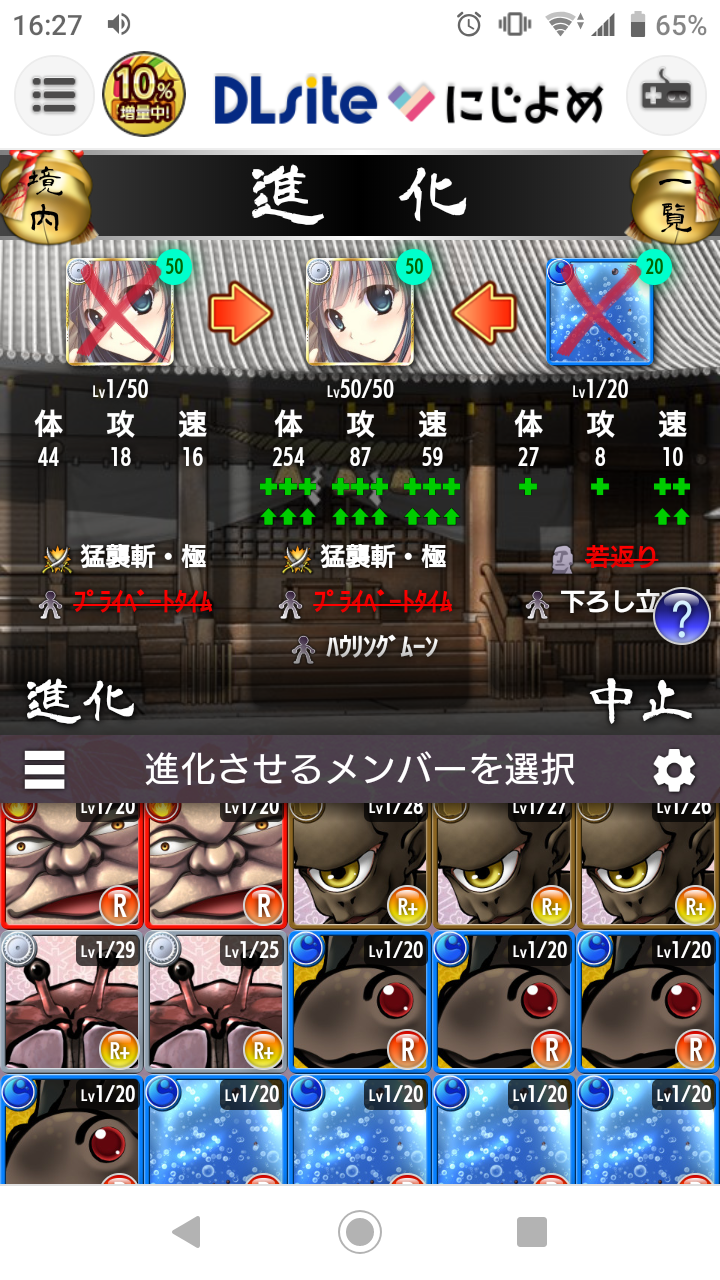Image resolution: width=720 pixels, height=1280 pixels.
Task: Confirm evolution with the 進化 button
Action: (x=80, y=701)
